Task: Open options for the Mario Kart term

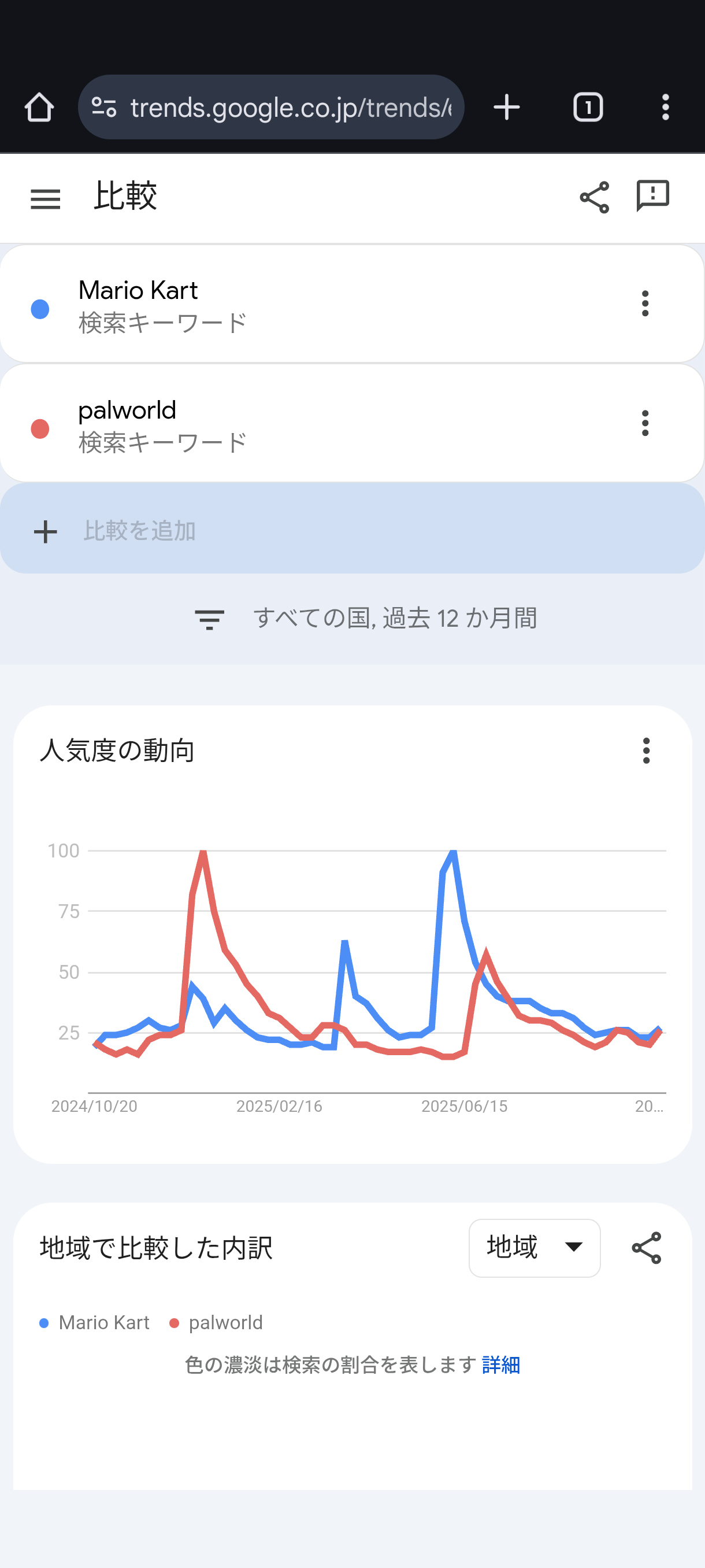Action: point(645,303)
